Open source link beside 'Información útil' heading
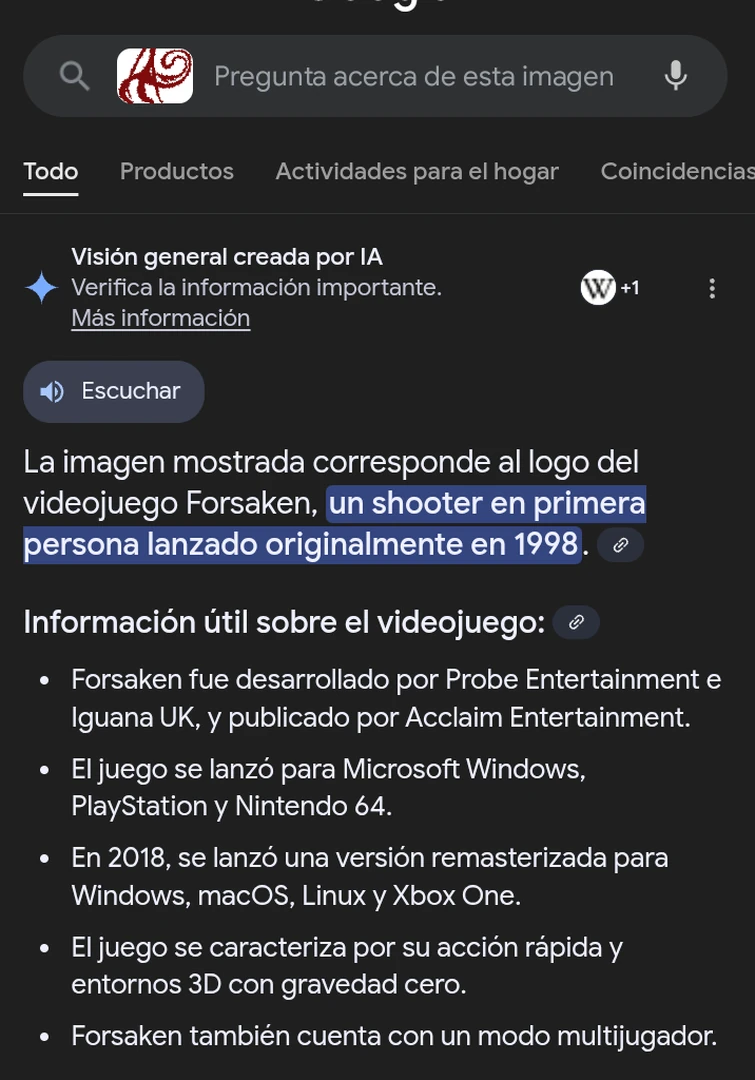 pos(576,623)
